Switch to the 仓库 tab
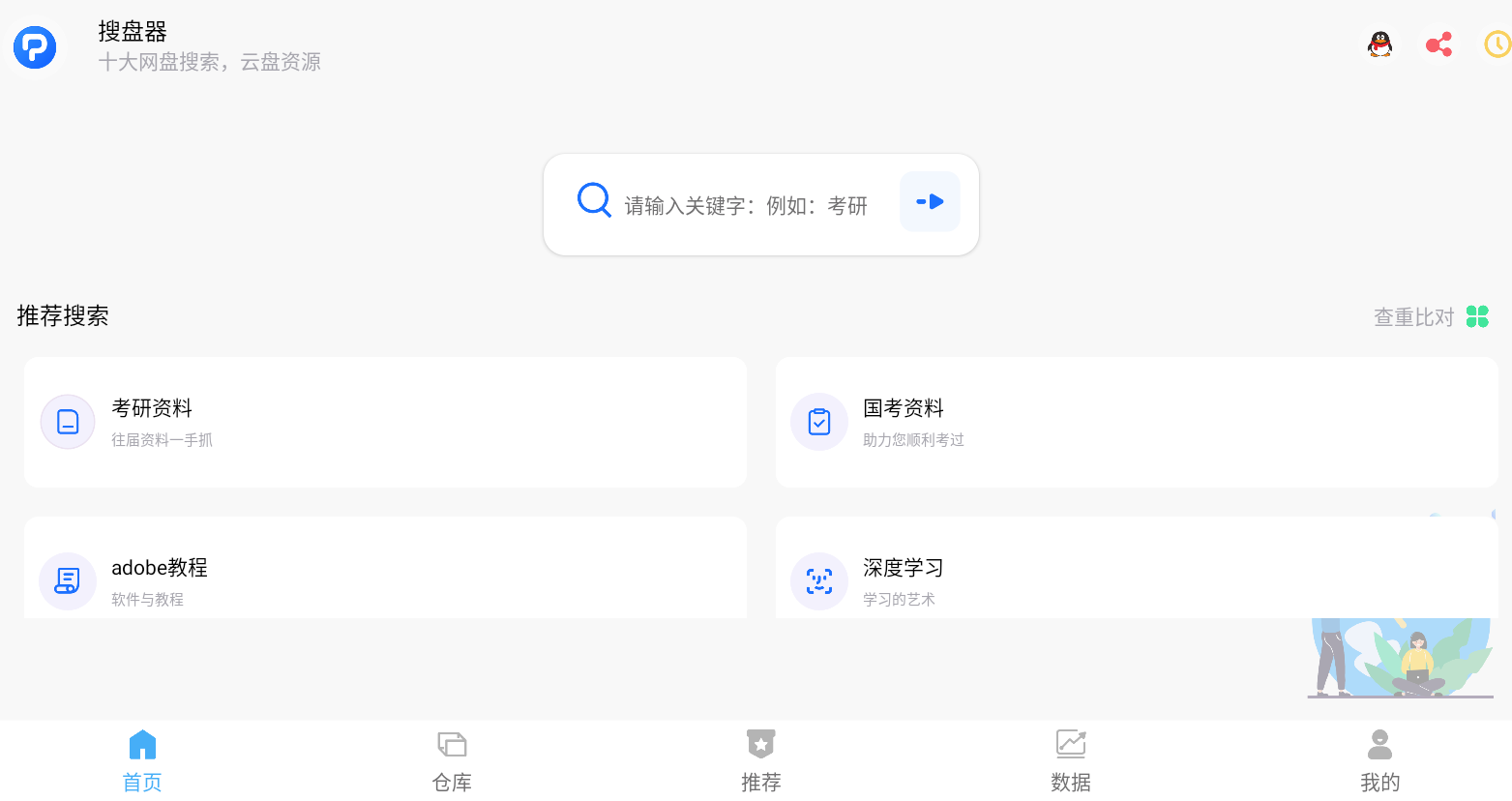This screenshot has width=1512, height=801. click(x=452, y=761)
